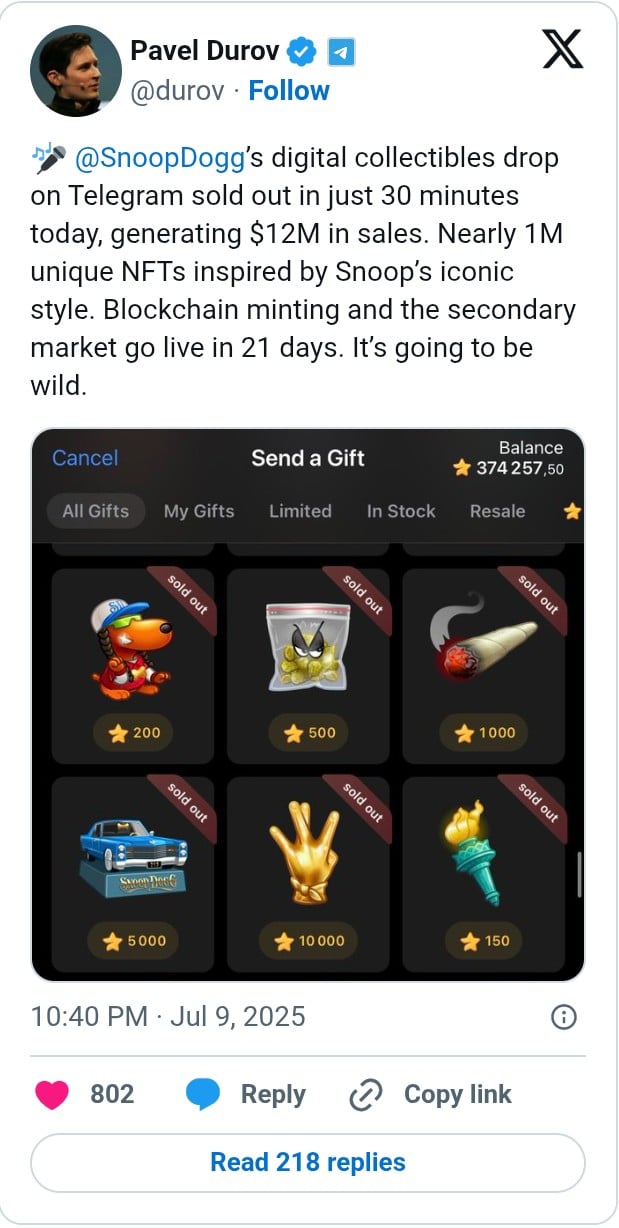Screen dimensions: 619x1228
Task: Reply to Pavel Durov's tweet
Action: click(246, 1095)
